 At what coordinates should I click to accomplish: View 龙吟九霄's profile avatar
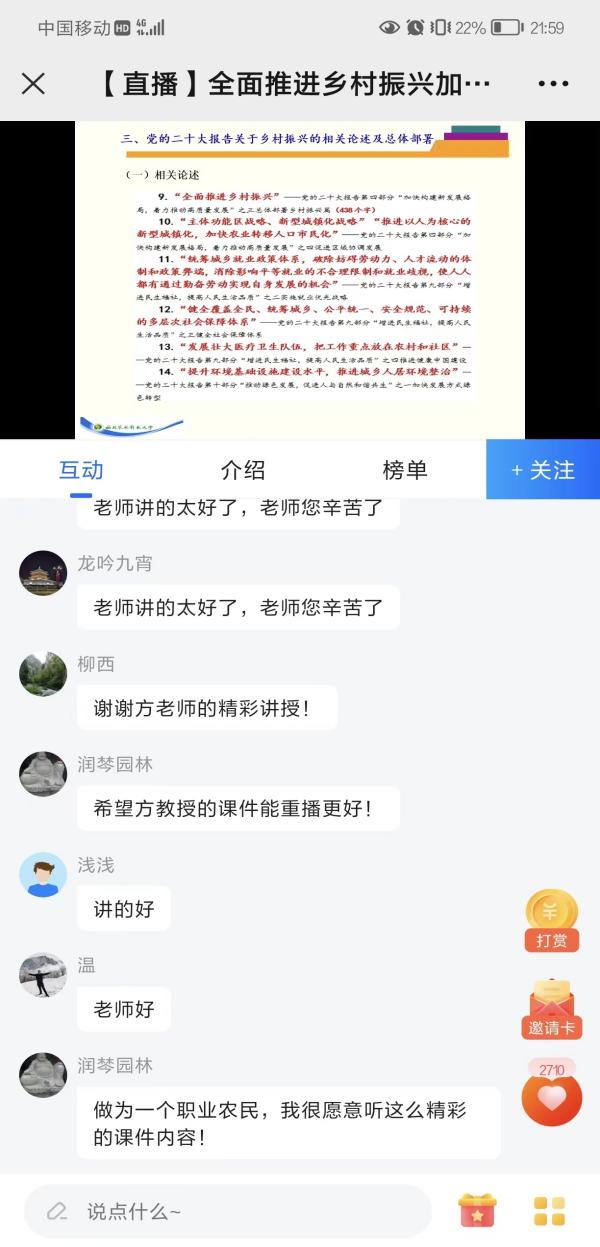43,573
